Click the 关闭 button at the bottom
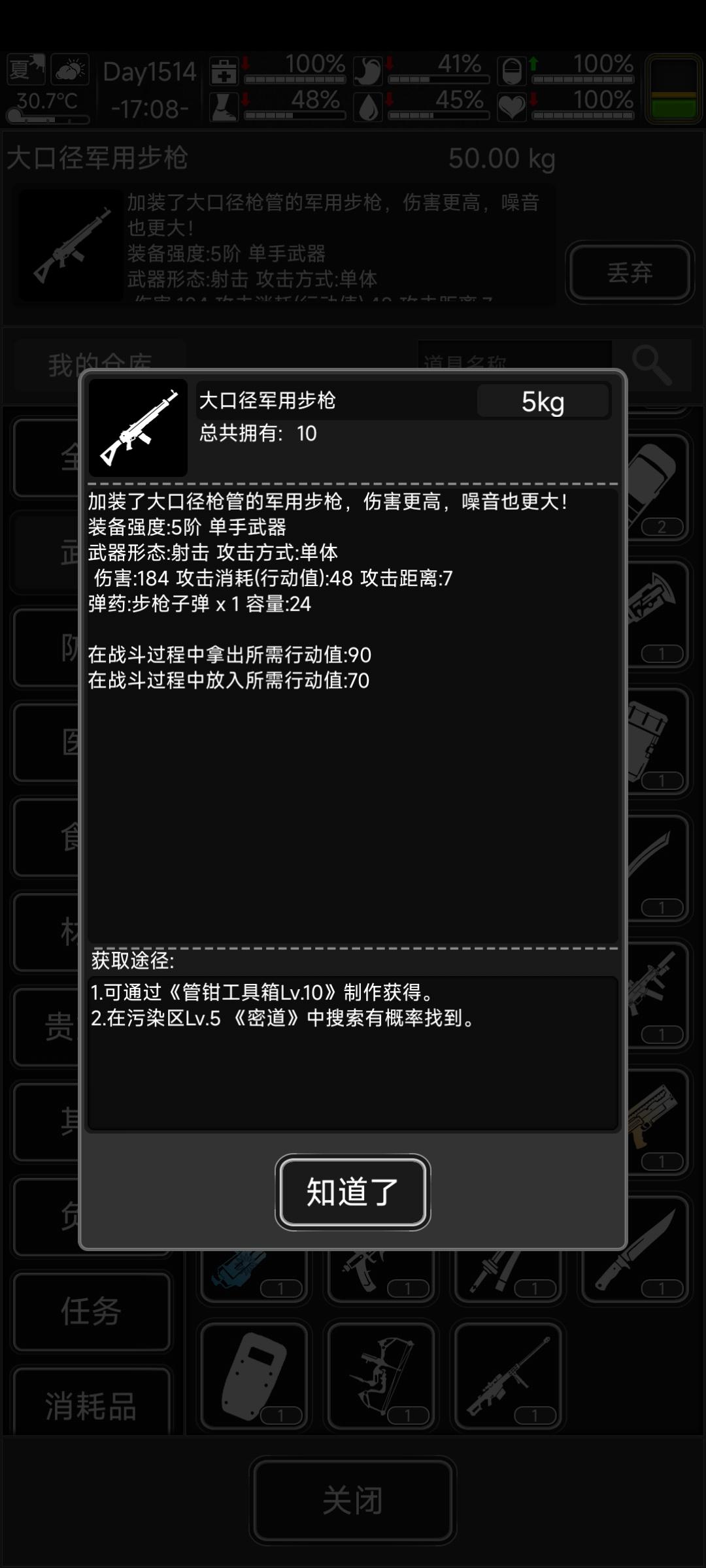 coord(353,1499)
